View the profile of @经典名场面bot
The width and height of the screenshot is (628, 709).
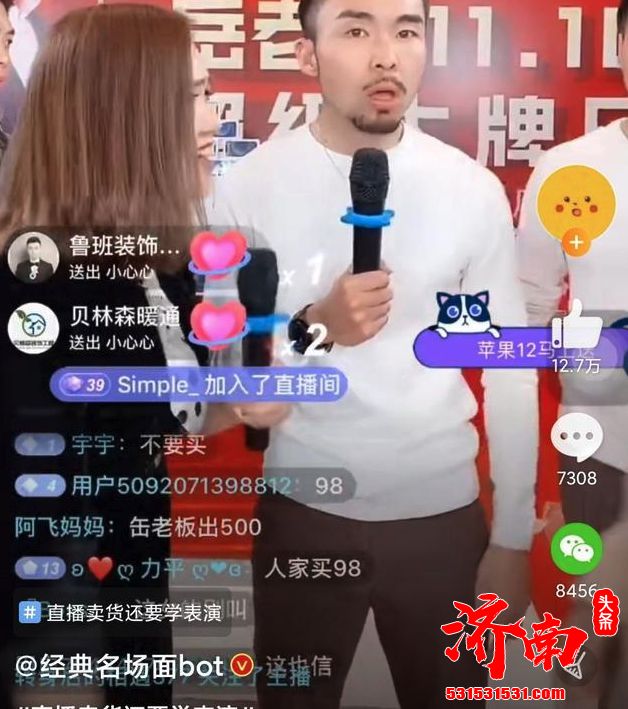118,664
